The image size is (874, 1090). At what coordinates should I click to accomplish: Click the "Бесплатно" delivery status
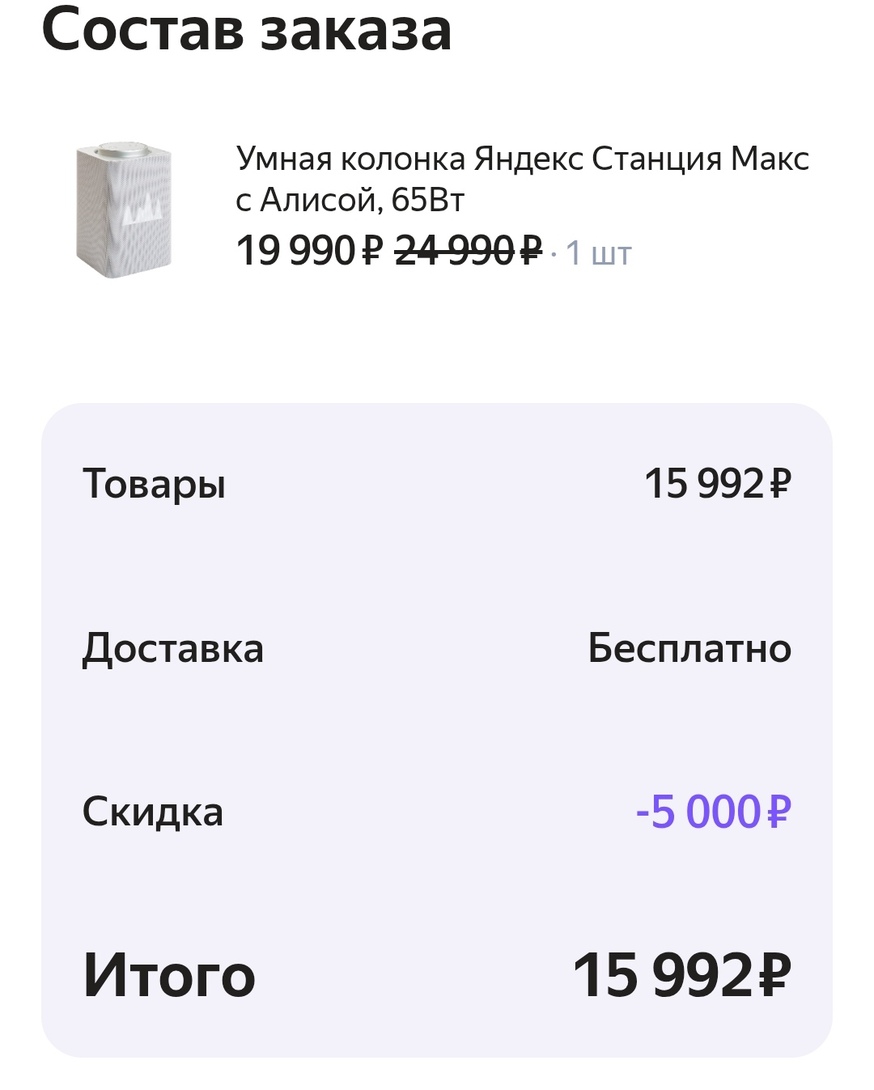pos(688,648)
